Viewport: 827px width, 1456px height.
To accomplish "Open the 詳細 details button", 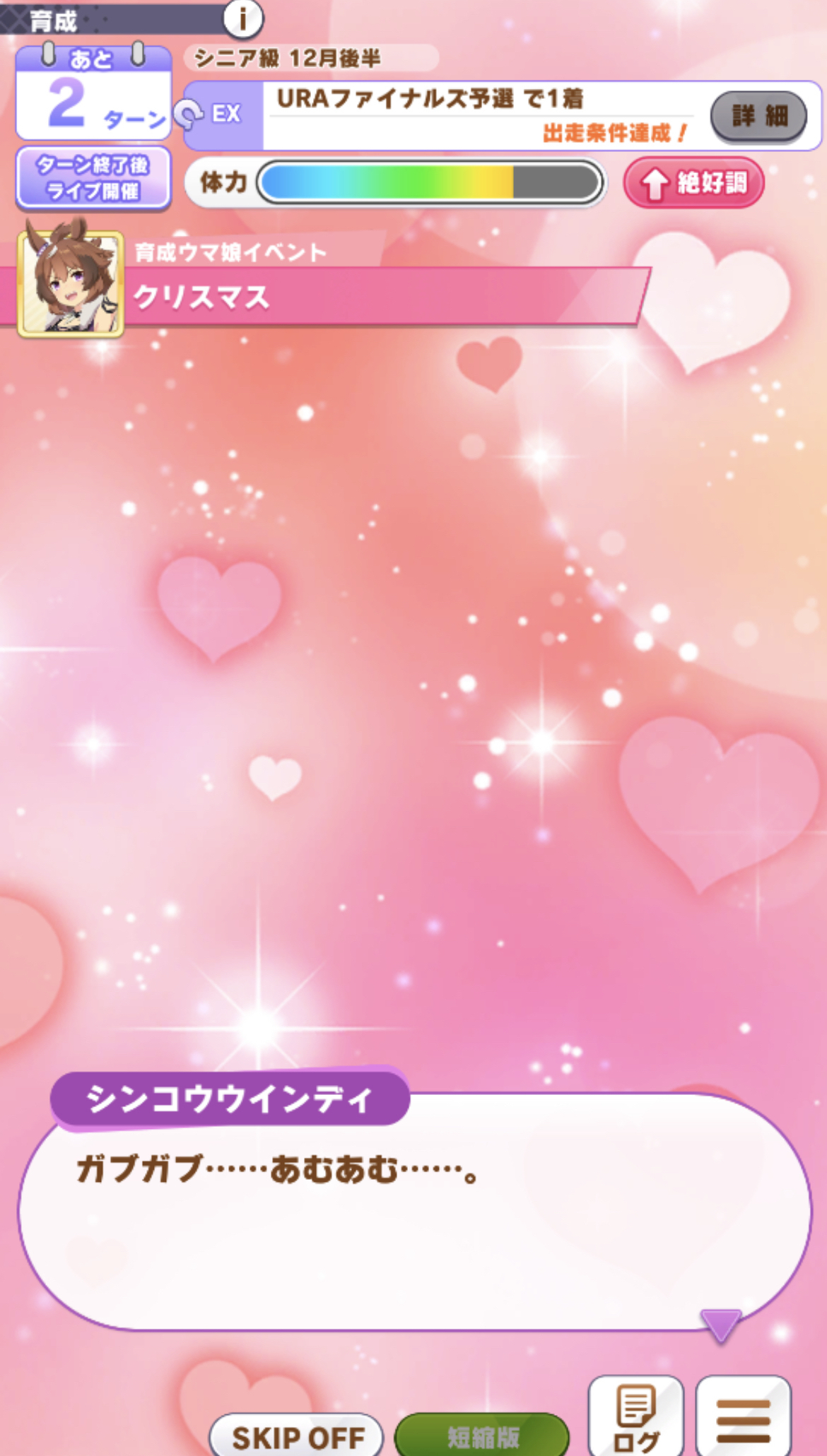I will click(758, 115).
